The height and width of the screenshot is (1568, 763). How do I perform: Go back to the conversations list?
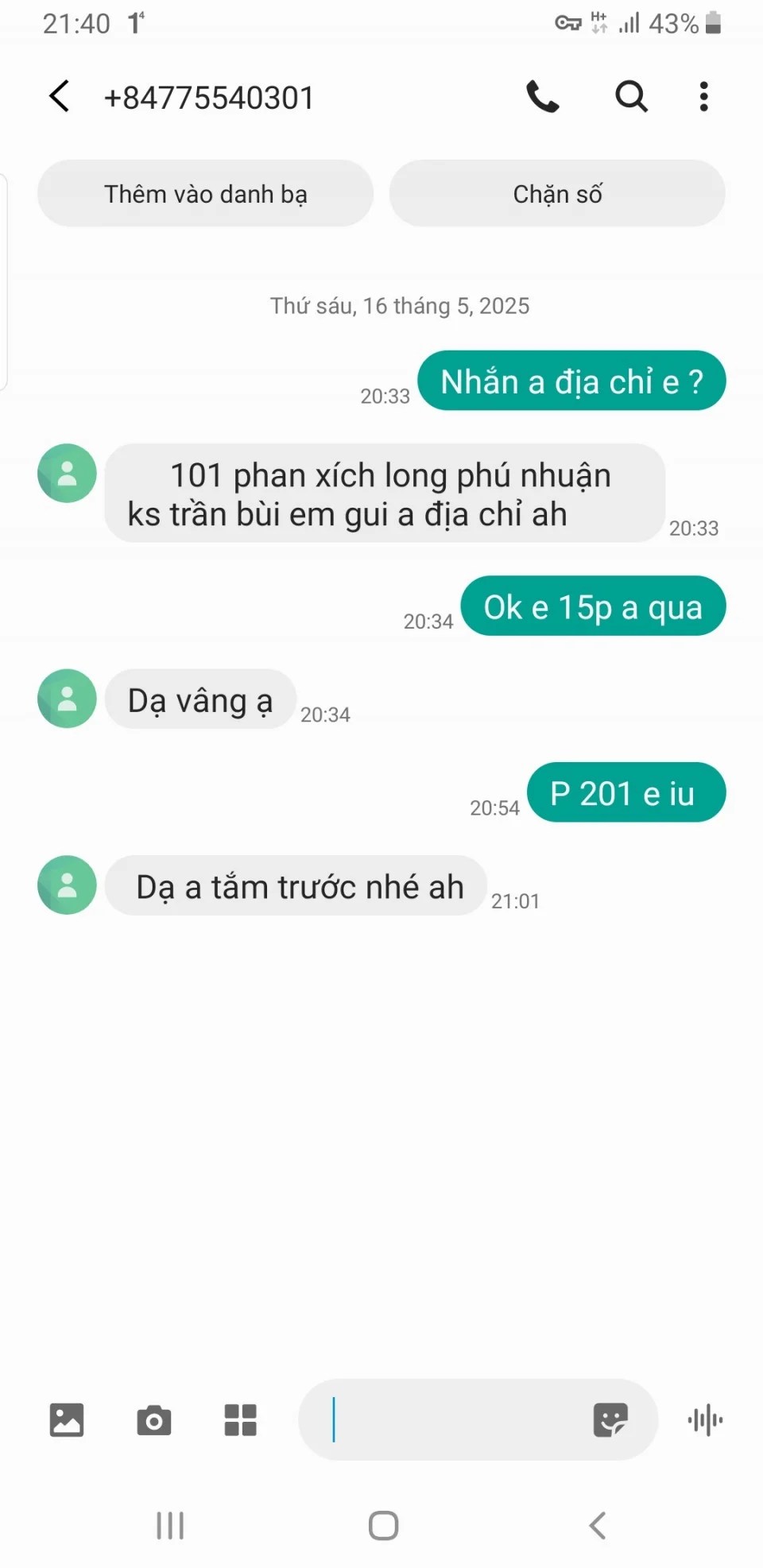tap(60, 97)
